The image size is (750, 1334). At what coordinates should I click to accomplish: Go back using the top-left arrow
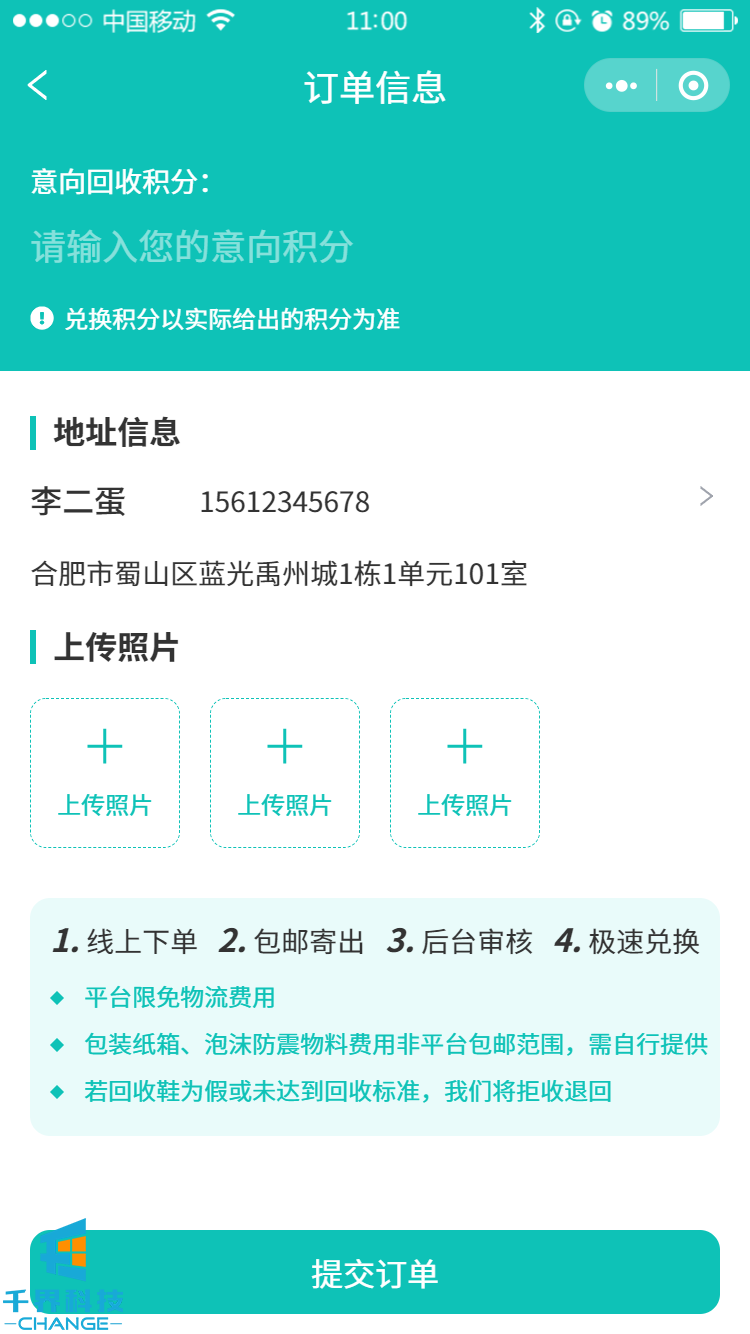click(38, 86)
